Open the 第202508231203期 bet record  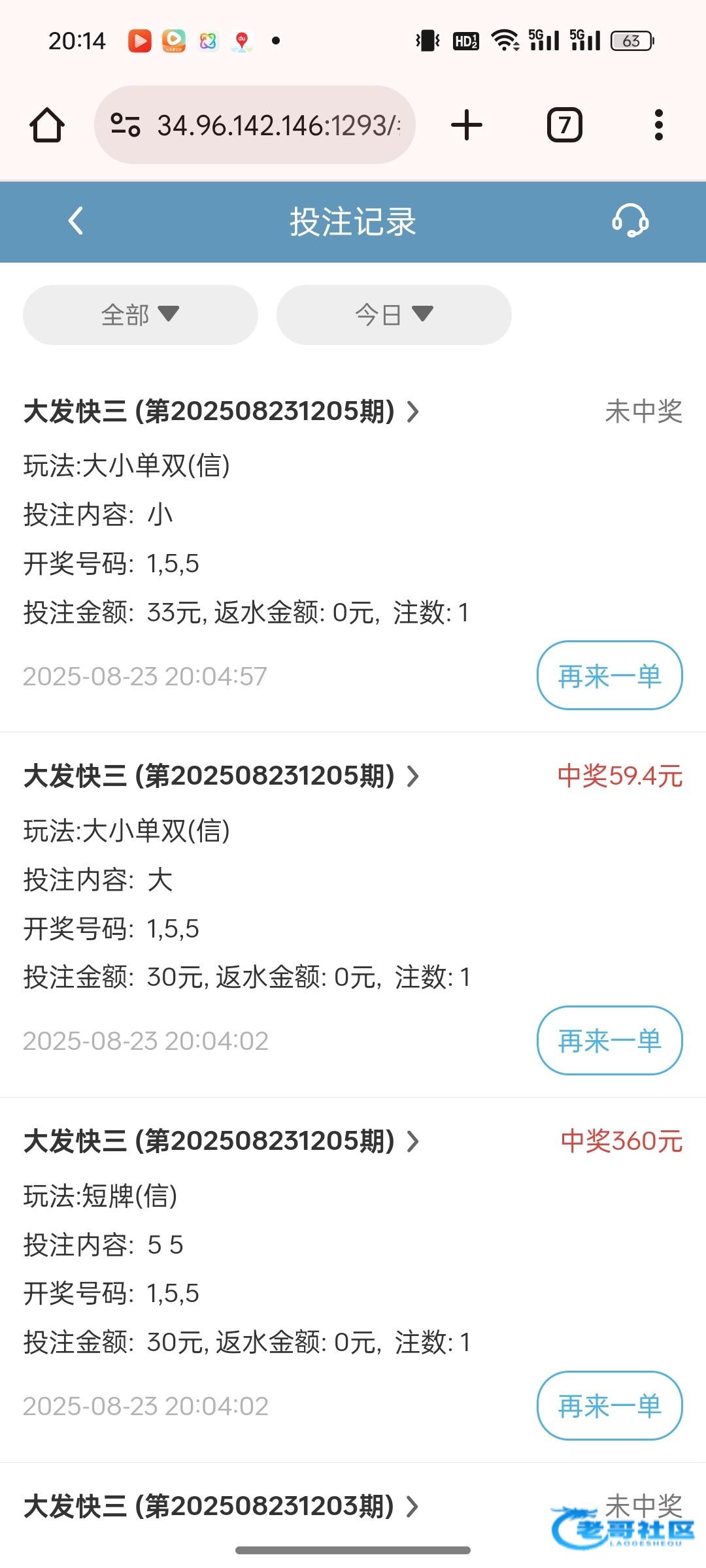(x=221, y=1507)
